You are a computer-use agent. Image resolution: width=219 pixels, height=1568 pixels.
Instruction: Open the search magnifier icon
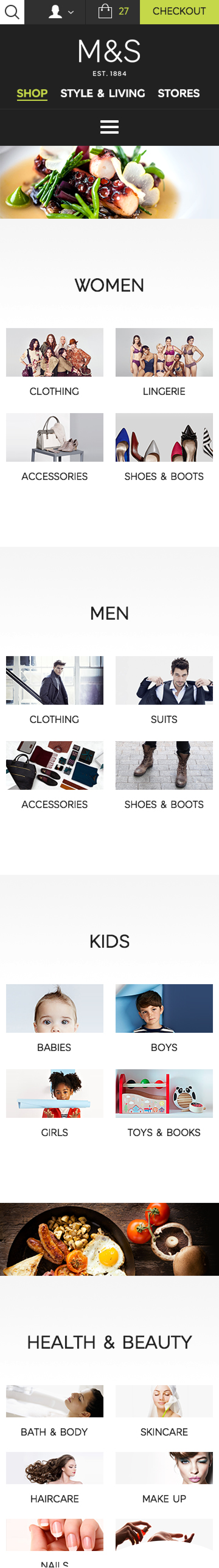tap(12, 12)
